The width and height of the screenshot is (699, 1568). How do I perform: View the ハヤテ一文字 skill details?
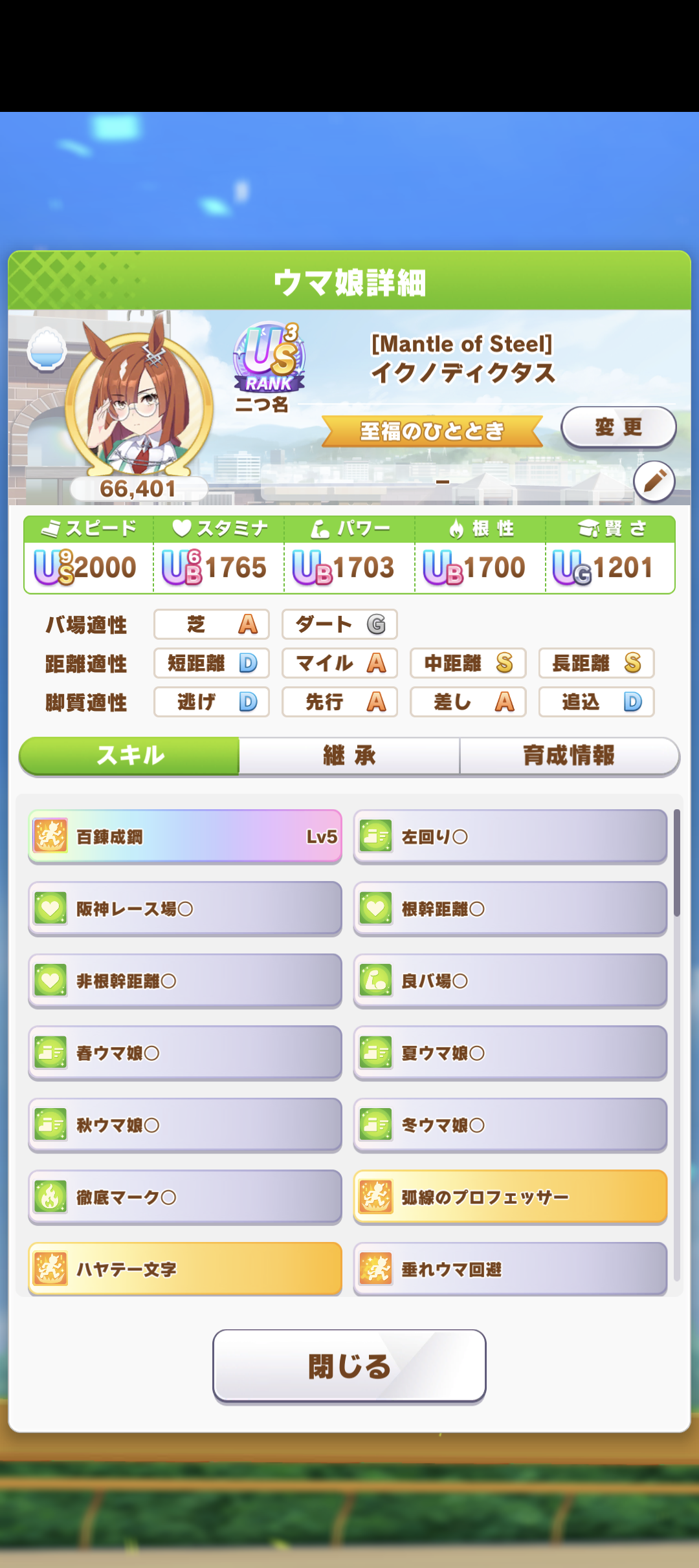click(x=185, y=1269)
